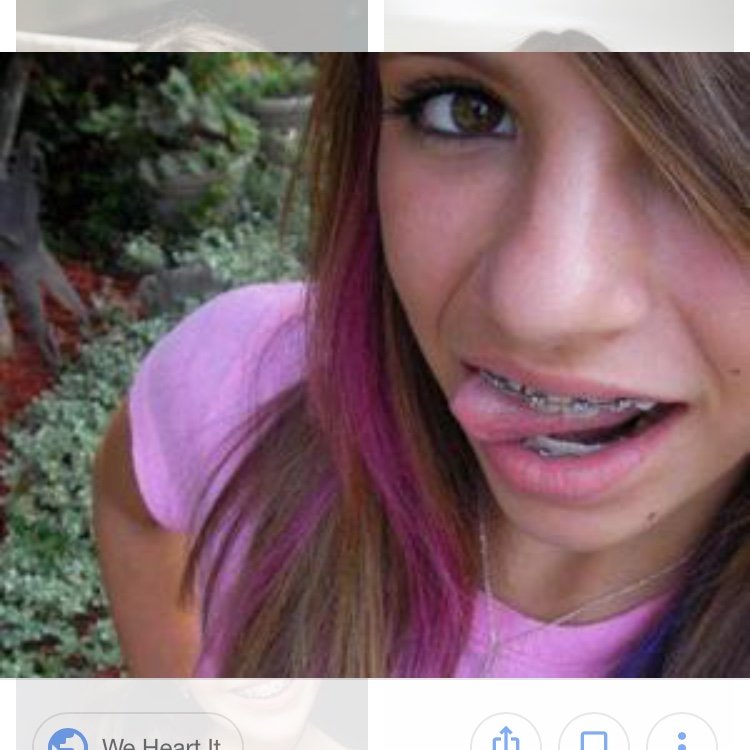Open the three-dot overflow menu
Screen dimensions: 750x750
(682, 738)
